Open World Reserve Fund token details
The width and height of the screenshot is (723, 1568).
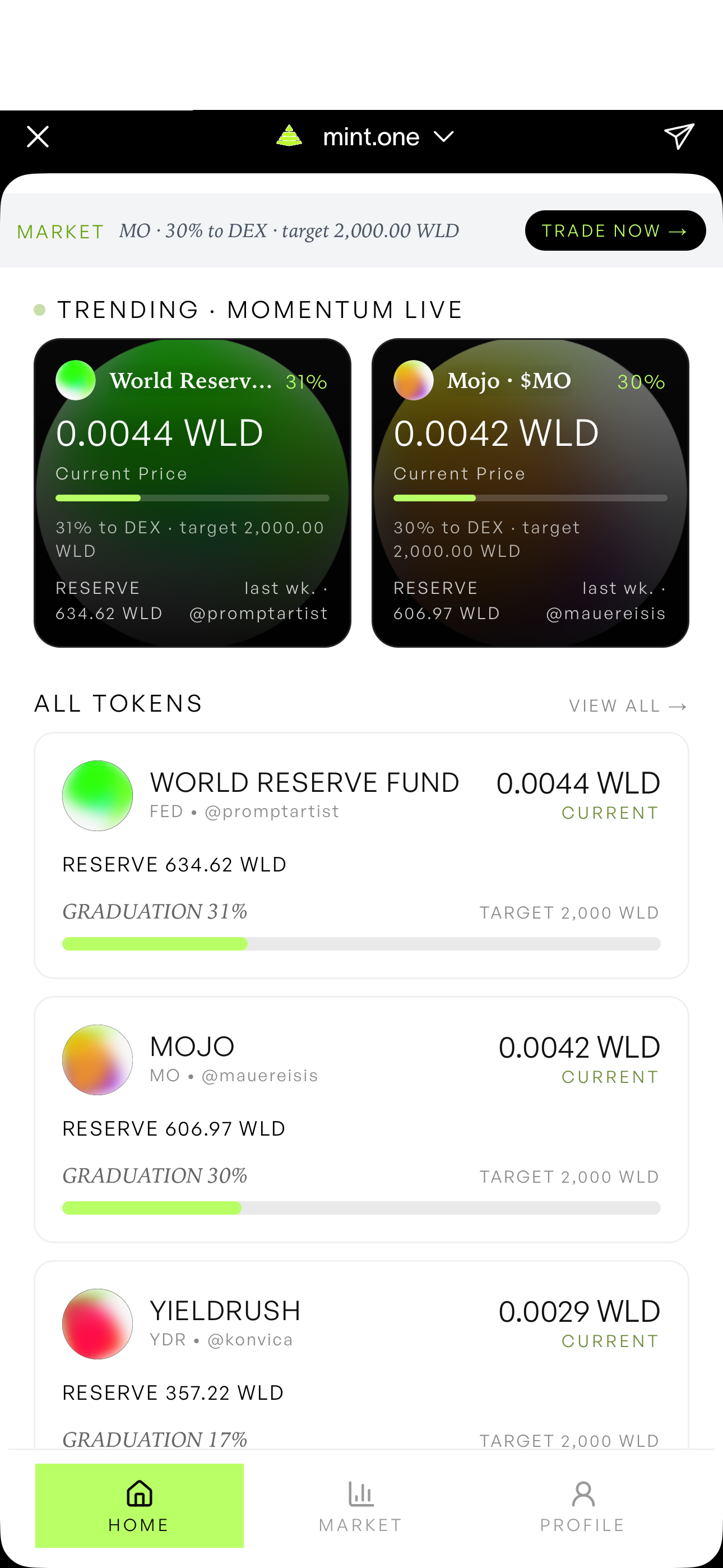[361, 855]
